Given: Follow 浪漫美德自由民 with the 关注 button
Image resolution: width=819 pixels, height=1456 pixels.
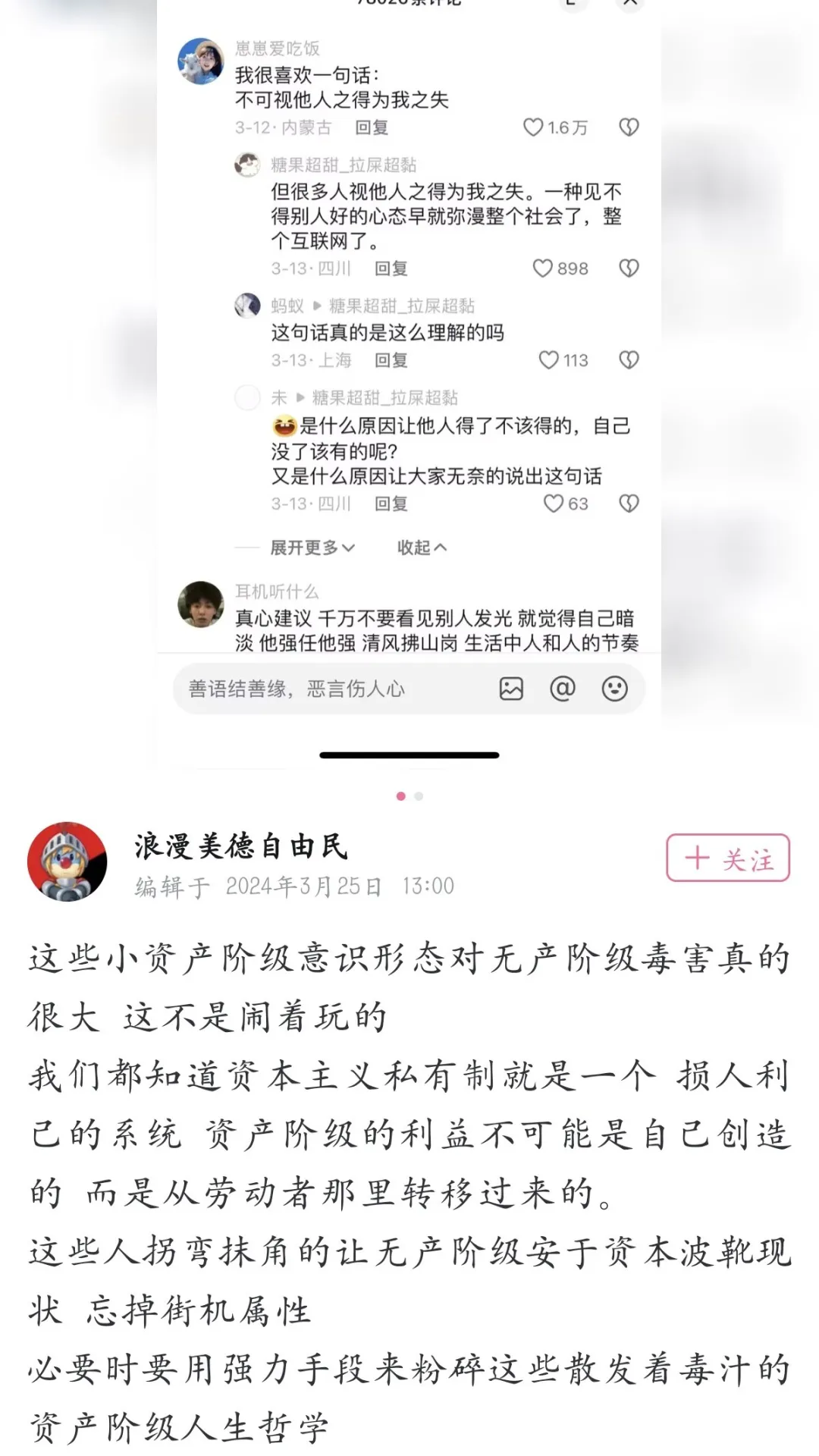Looking at the screenshot, I should click(727, 858).
